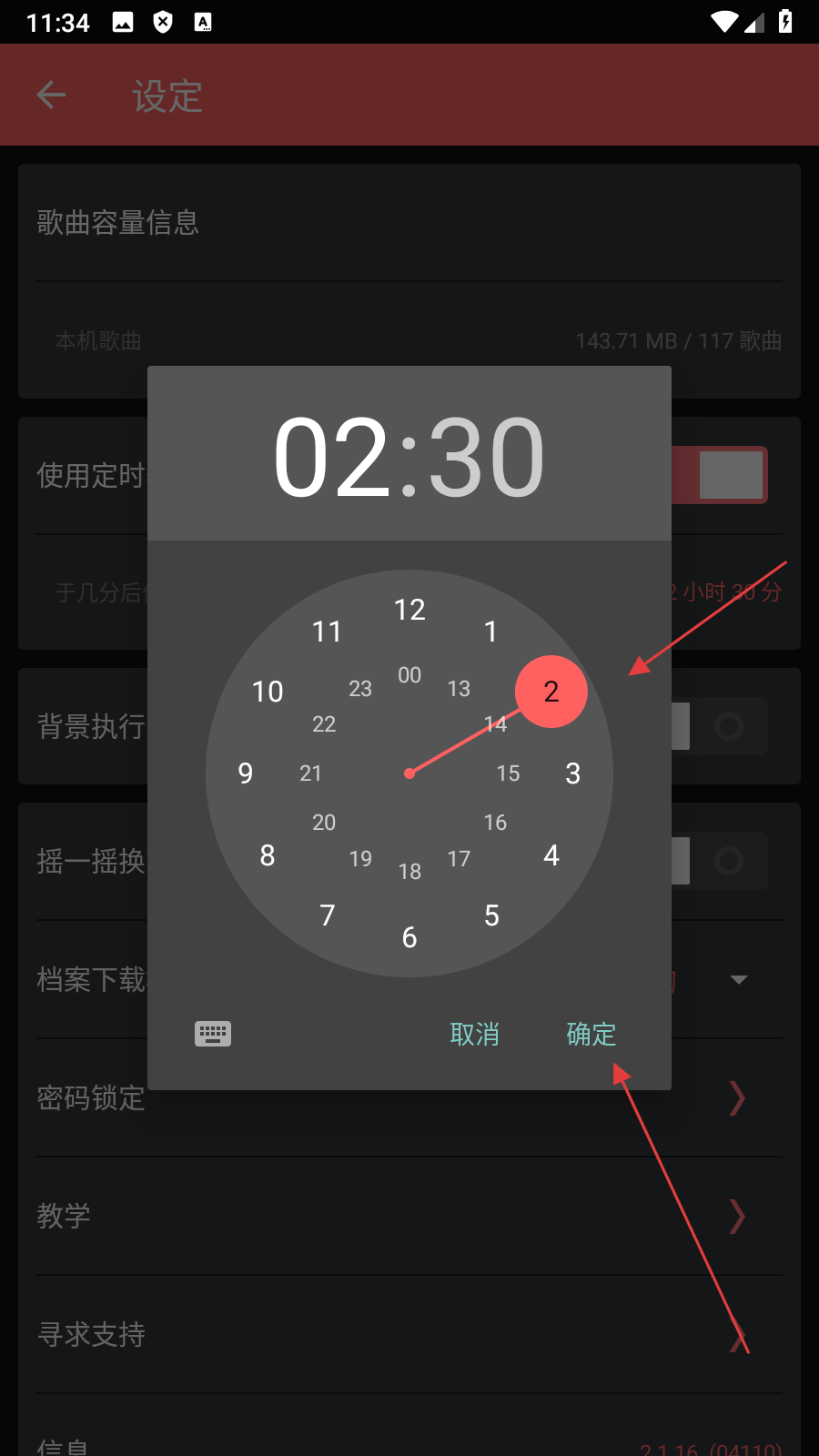Tap the minutes value 30 in header
The height and width of the screenshot is (1456, 819).
(486, 457)
